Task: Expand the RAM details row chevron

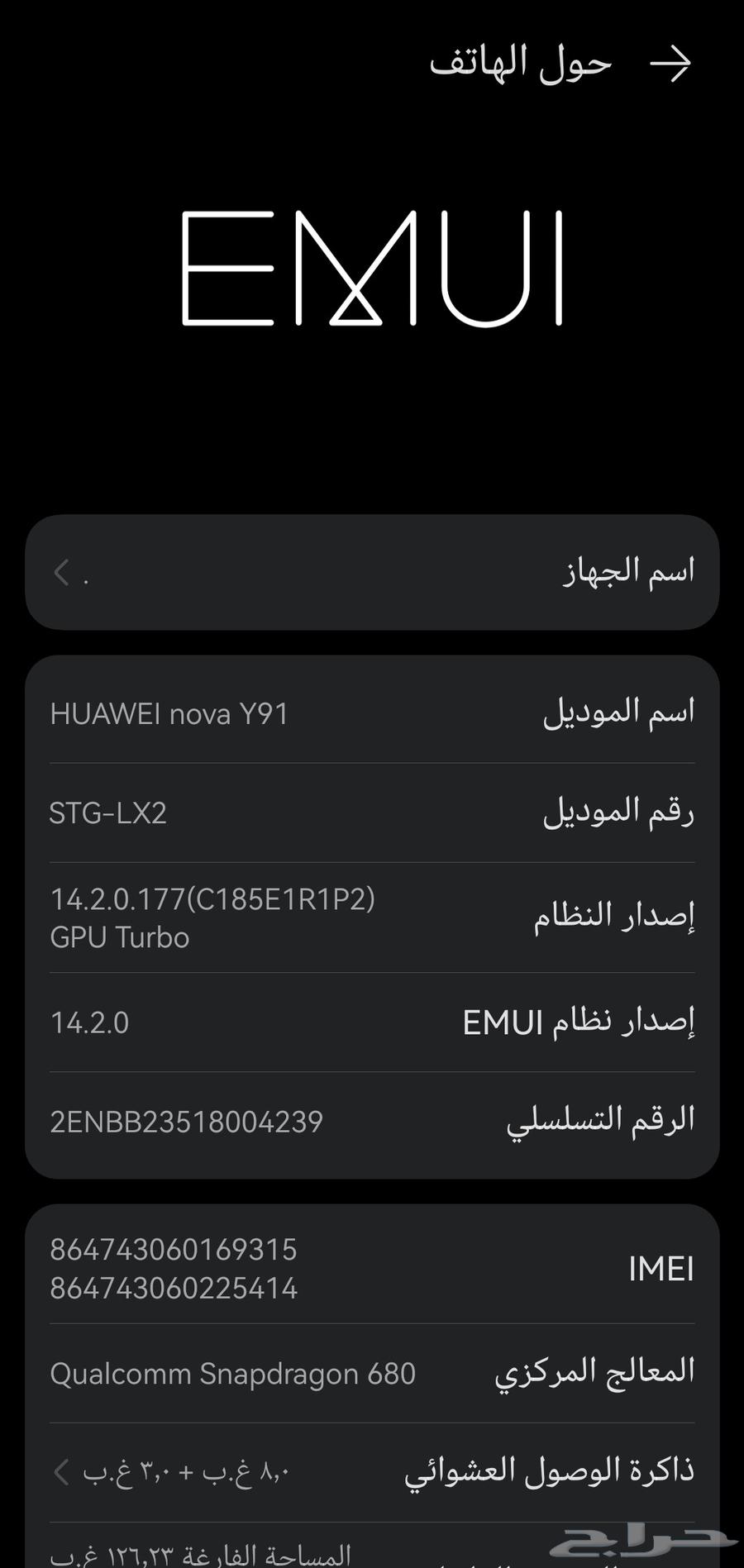Action: tap(59, 1472)
